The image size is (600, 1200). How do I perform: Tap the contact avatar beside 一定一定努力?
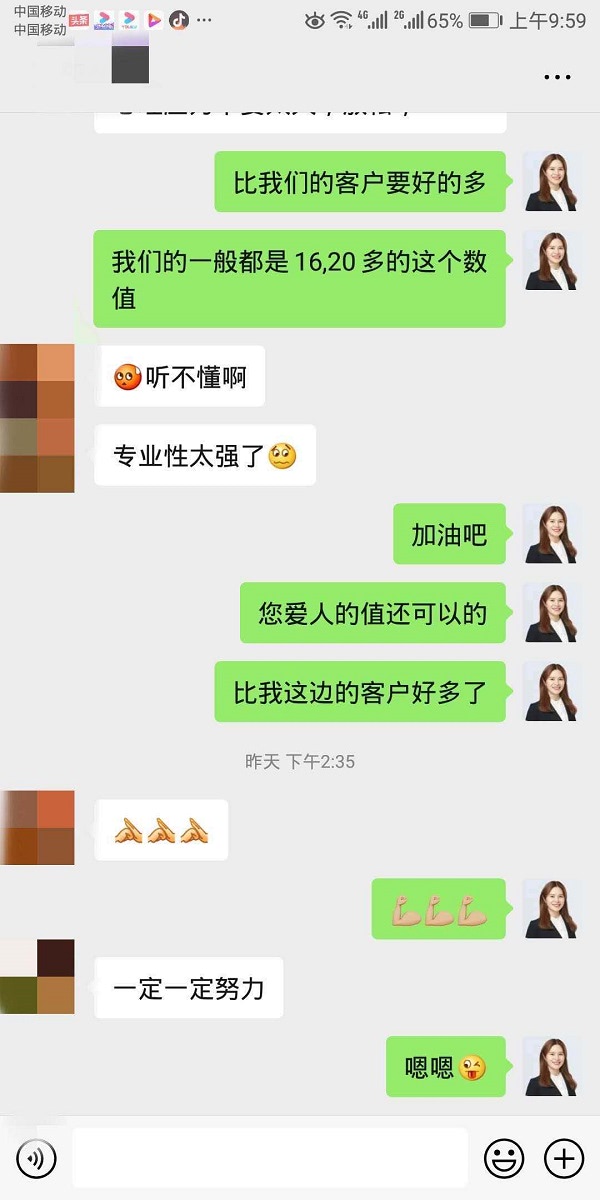click(x=37, y=976)
